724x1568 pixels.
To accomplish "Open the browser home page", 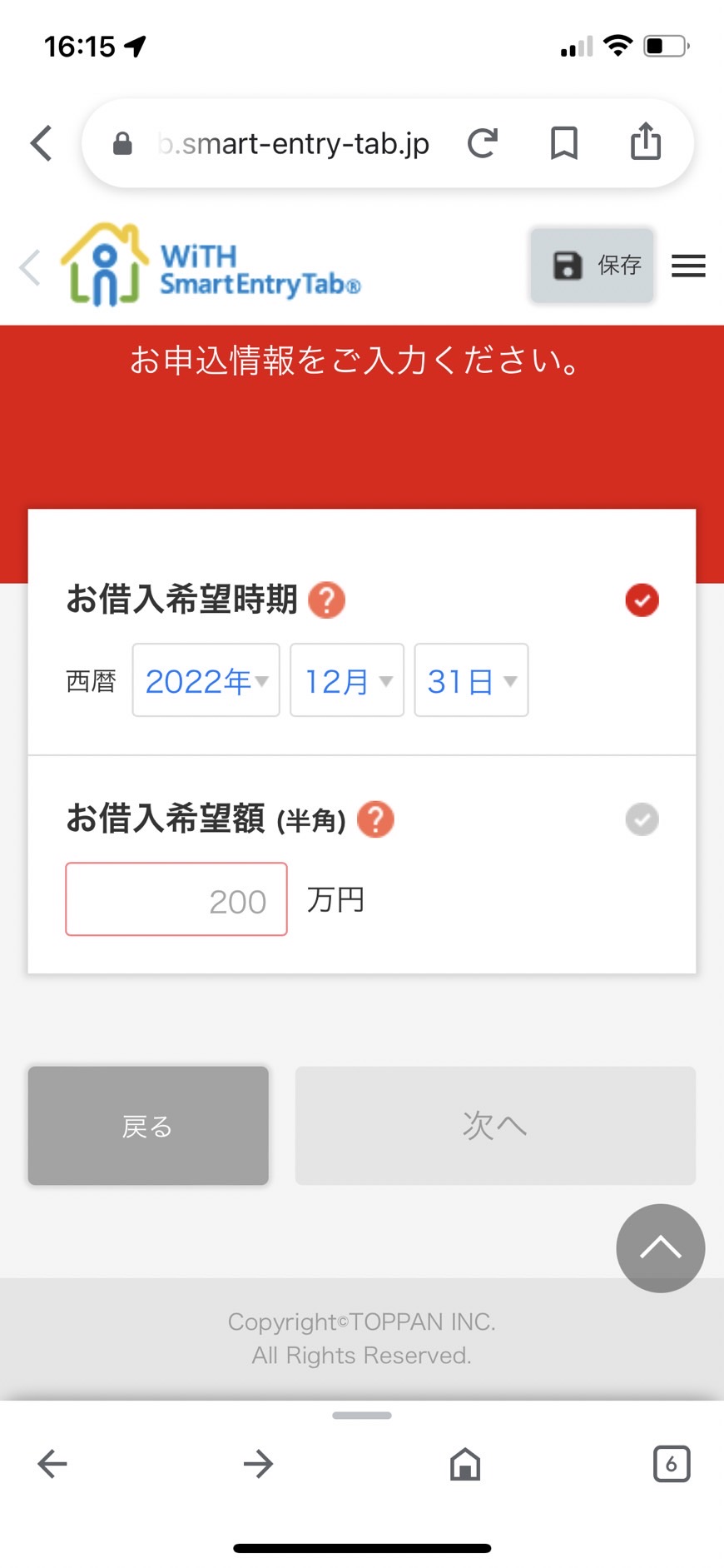I will click(x=465, y=1464).
